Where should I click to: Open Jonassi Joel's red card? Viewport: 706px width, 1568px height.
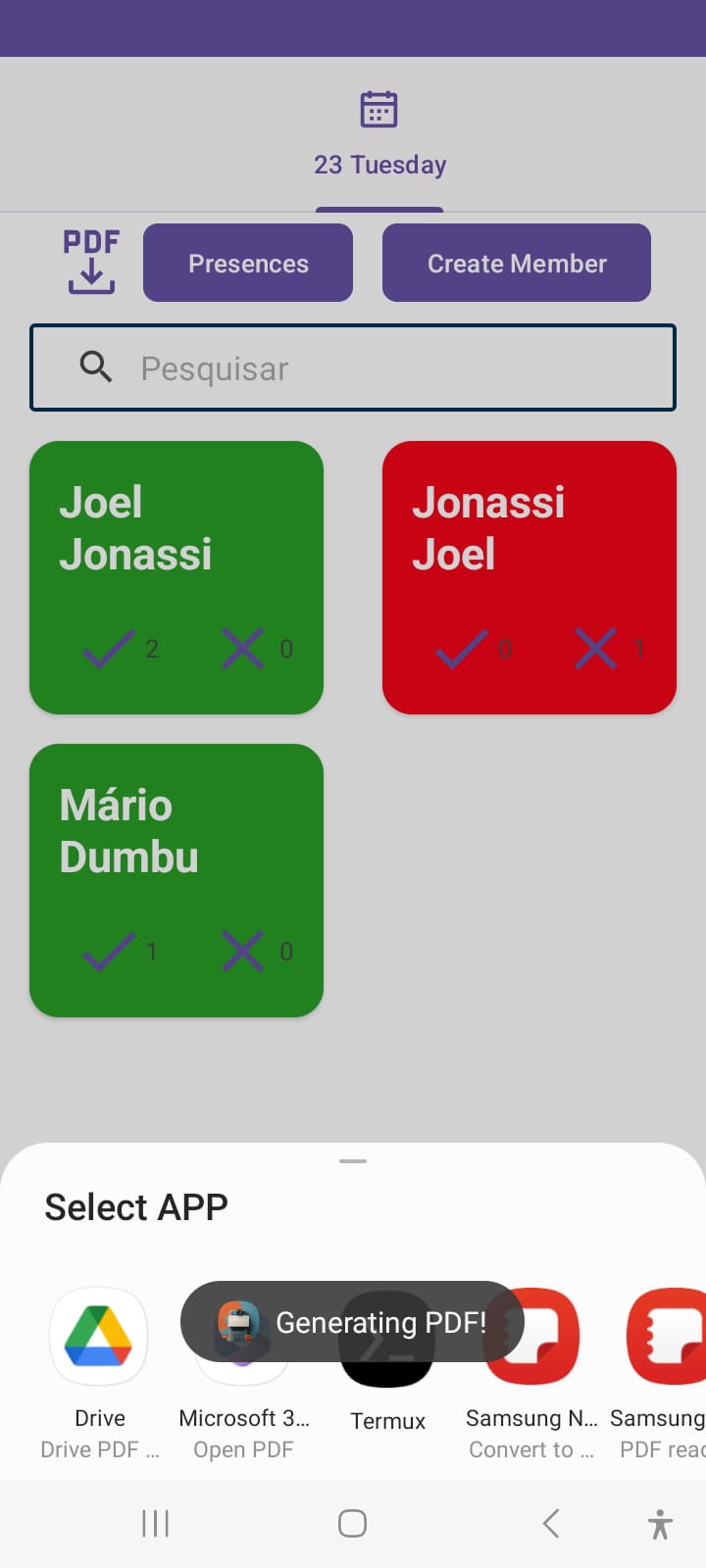(529, 577)
